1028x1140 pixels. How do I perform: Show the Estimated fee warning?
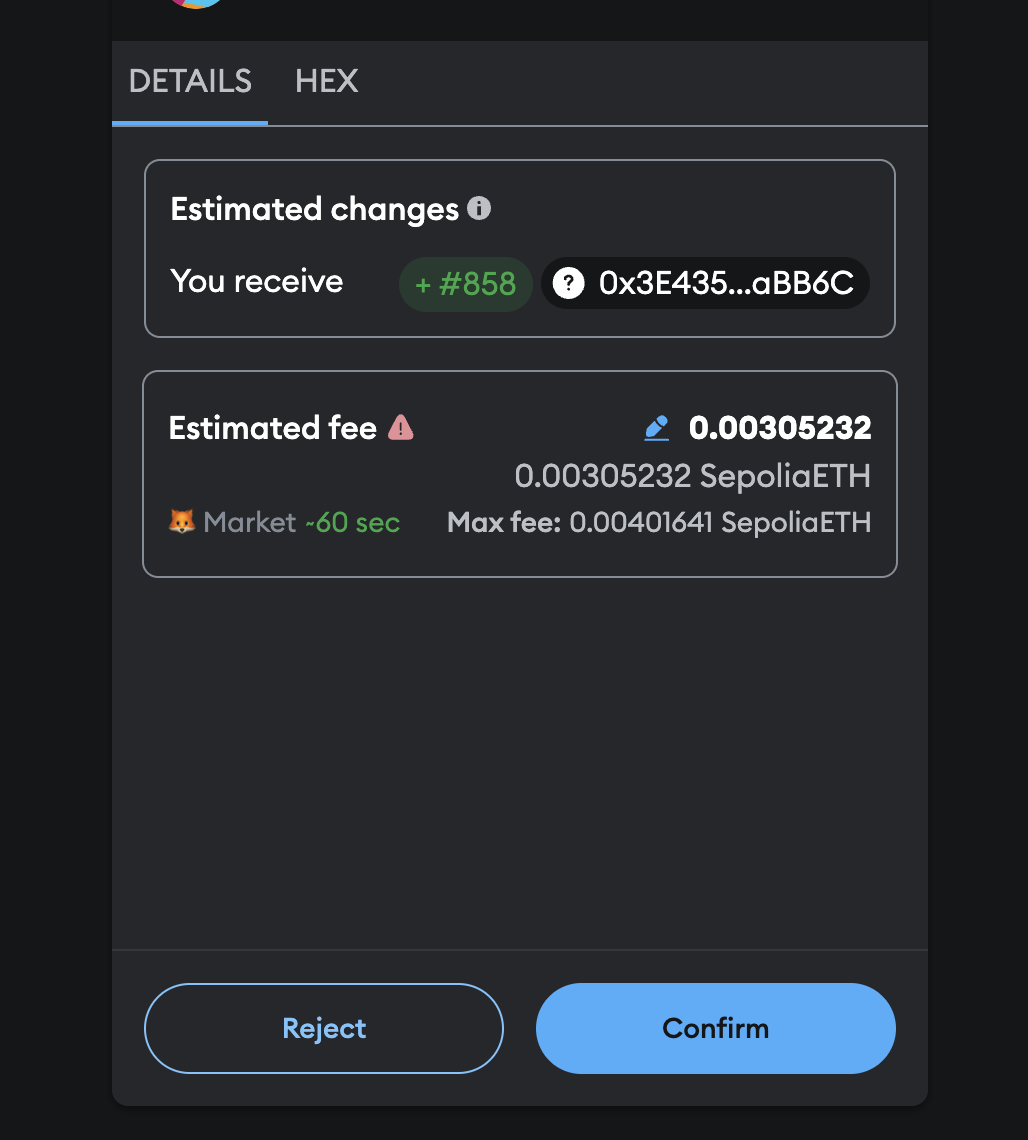[401, 428]
